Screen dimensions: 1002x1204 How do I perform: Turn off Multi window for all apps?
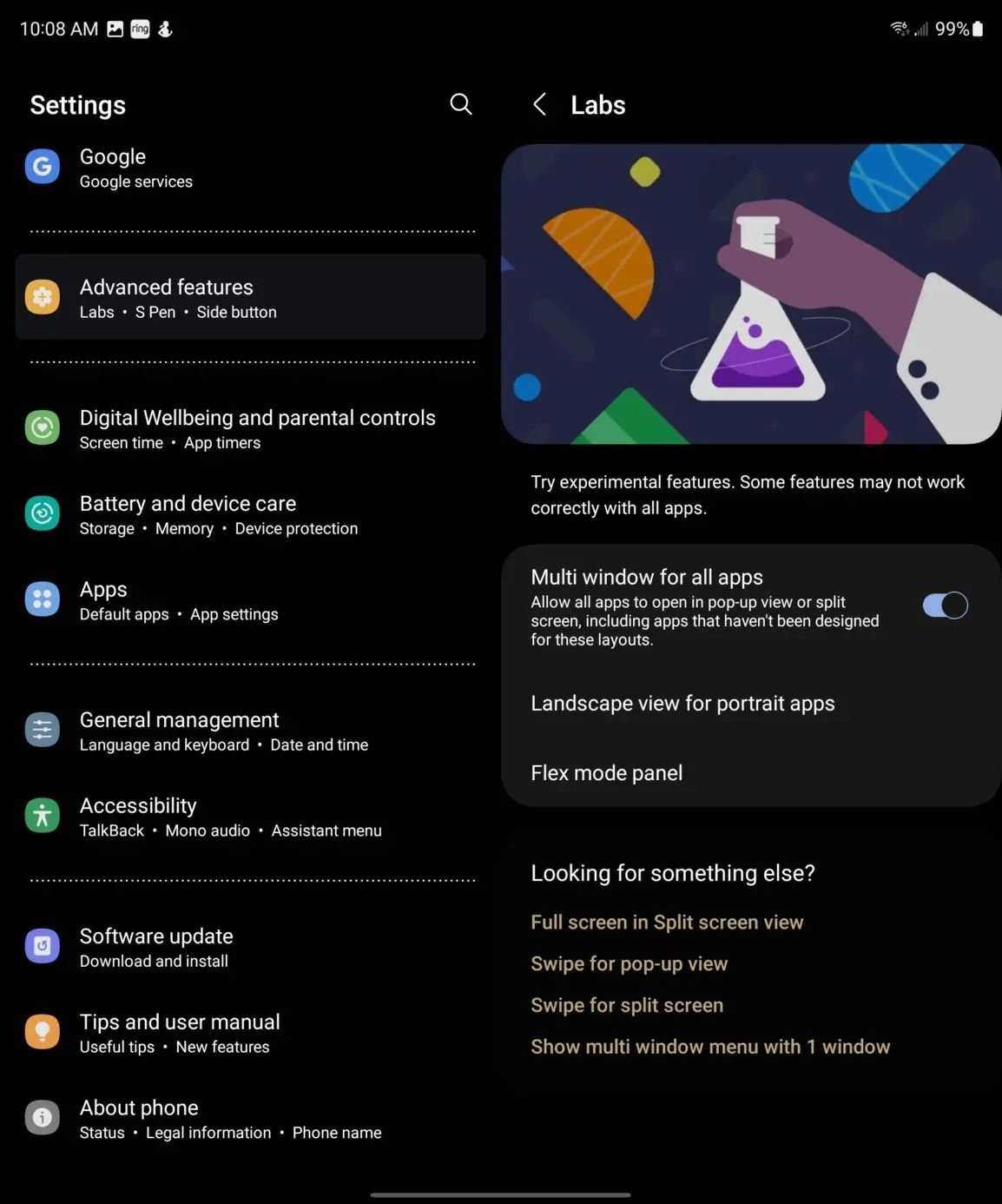pyautogui.click(x=945, y=605)
